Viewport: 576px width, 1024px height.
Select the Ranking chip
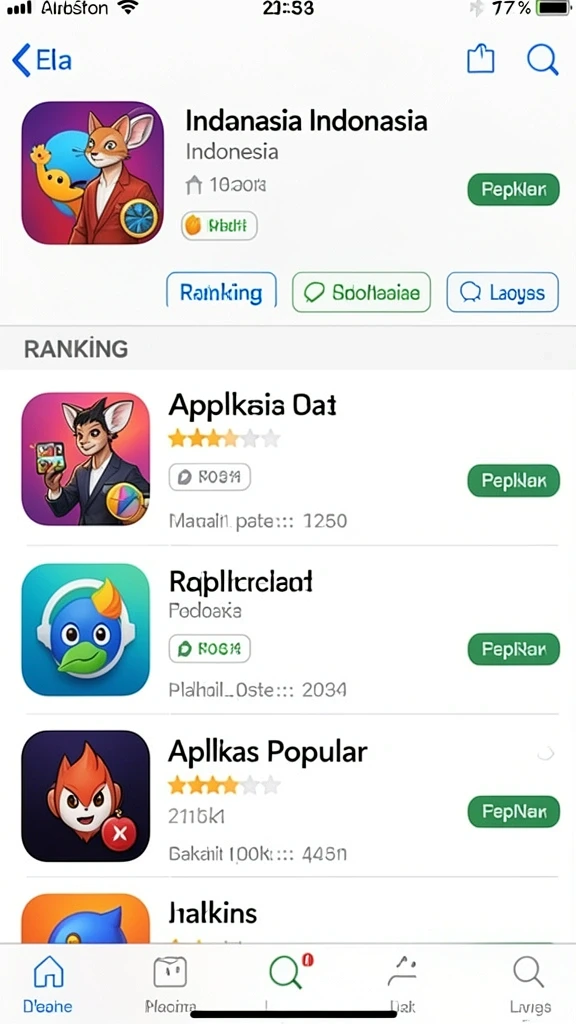click(221, 292)
